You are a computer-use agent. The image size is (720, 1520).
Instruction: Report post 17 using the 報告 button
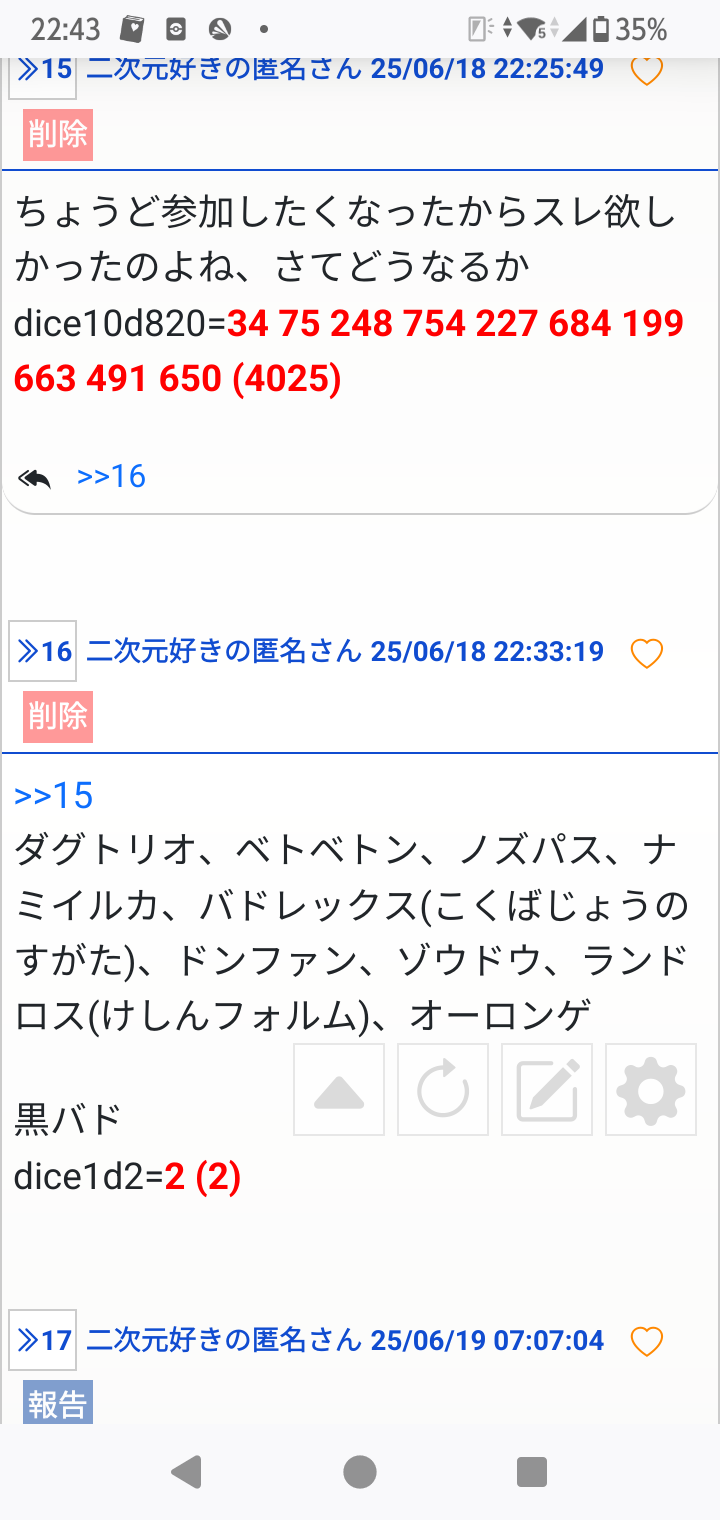point(58,1402)
